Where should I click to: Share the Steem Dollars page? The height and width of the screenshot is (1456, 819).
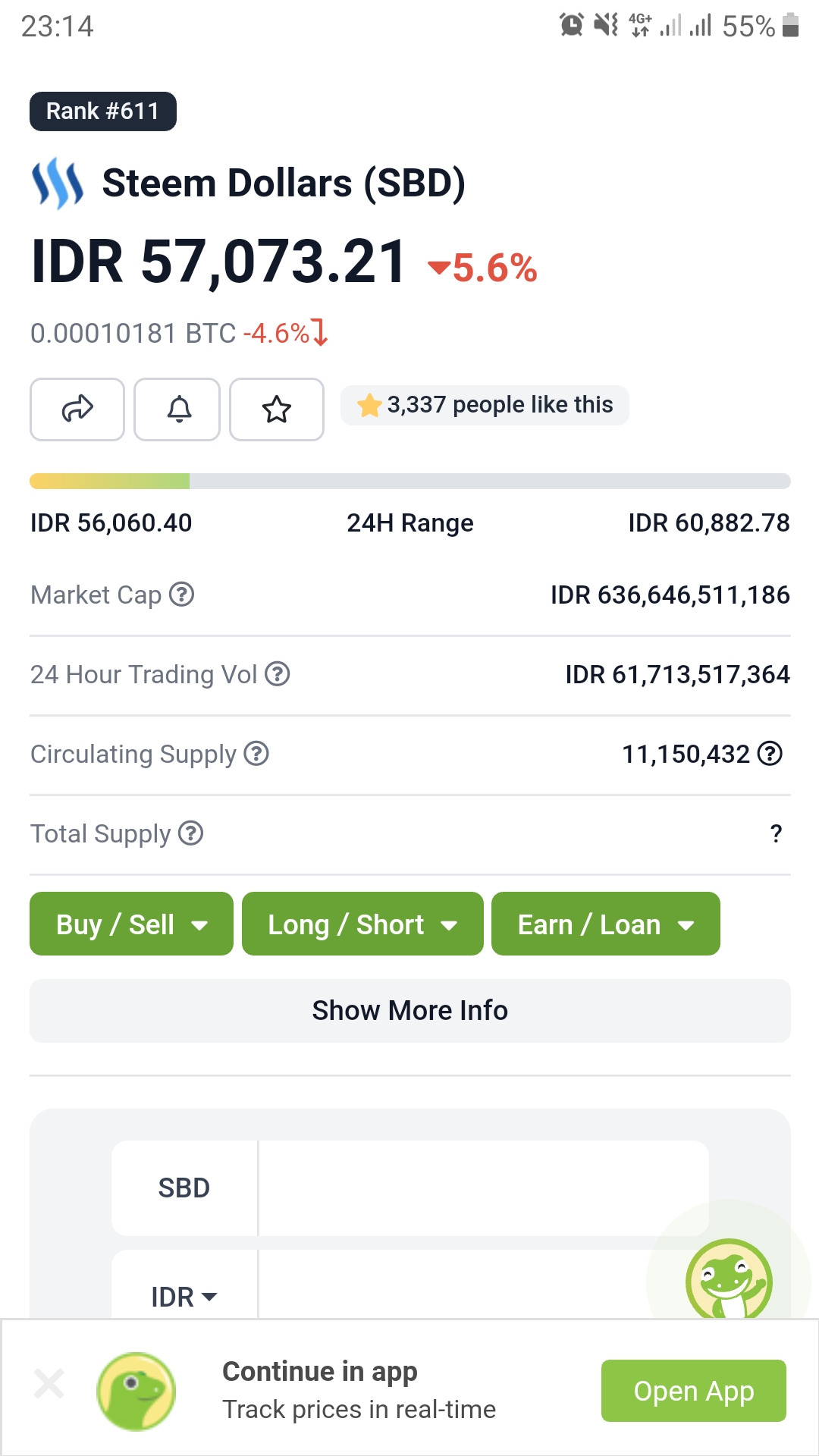coord(77,409)
